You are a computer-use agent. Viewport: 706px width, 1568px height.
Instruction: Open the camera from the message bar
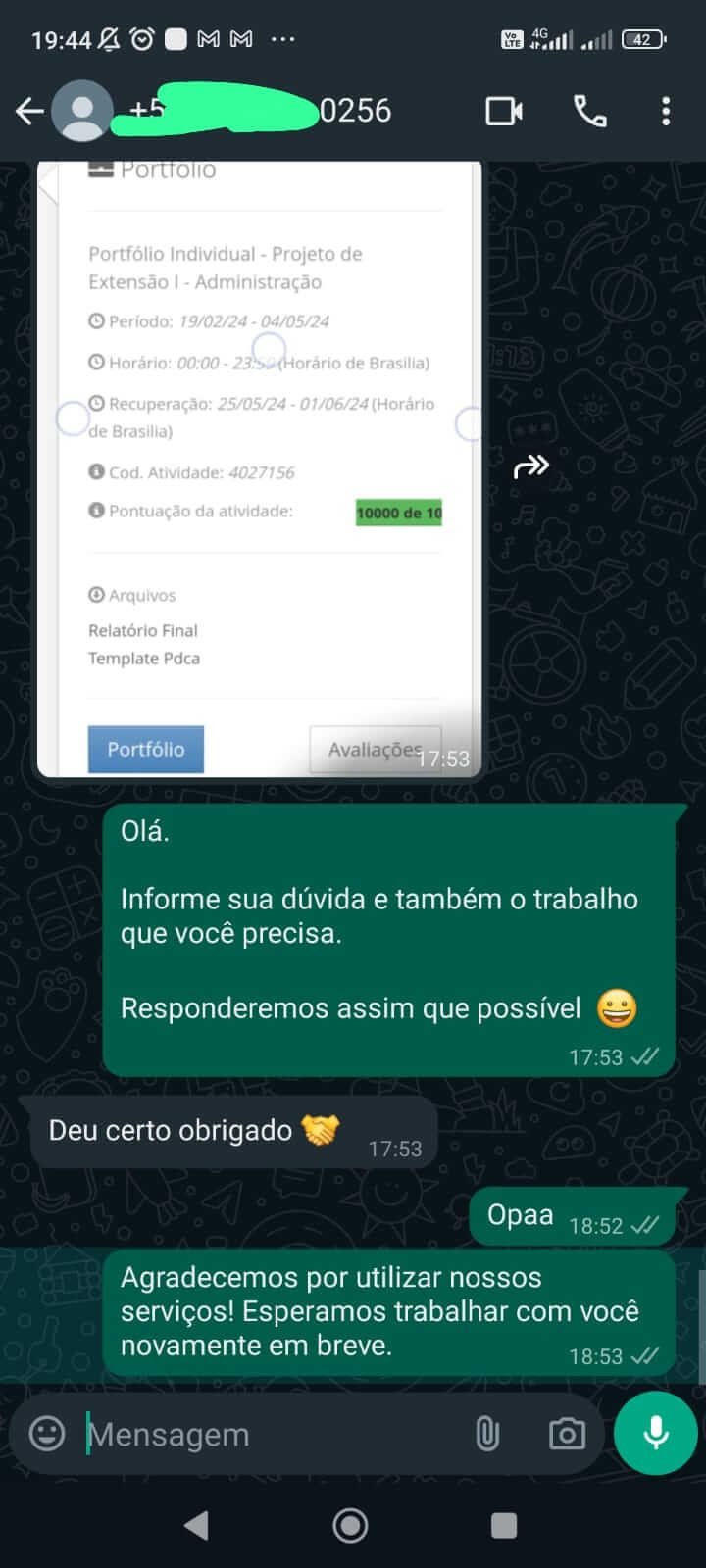coord(567,1435)
